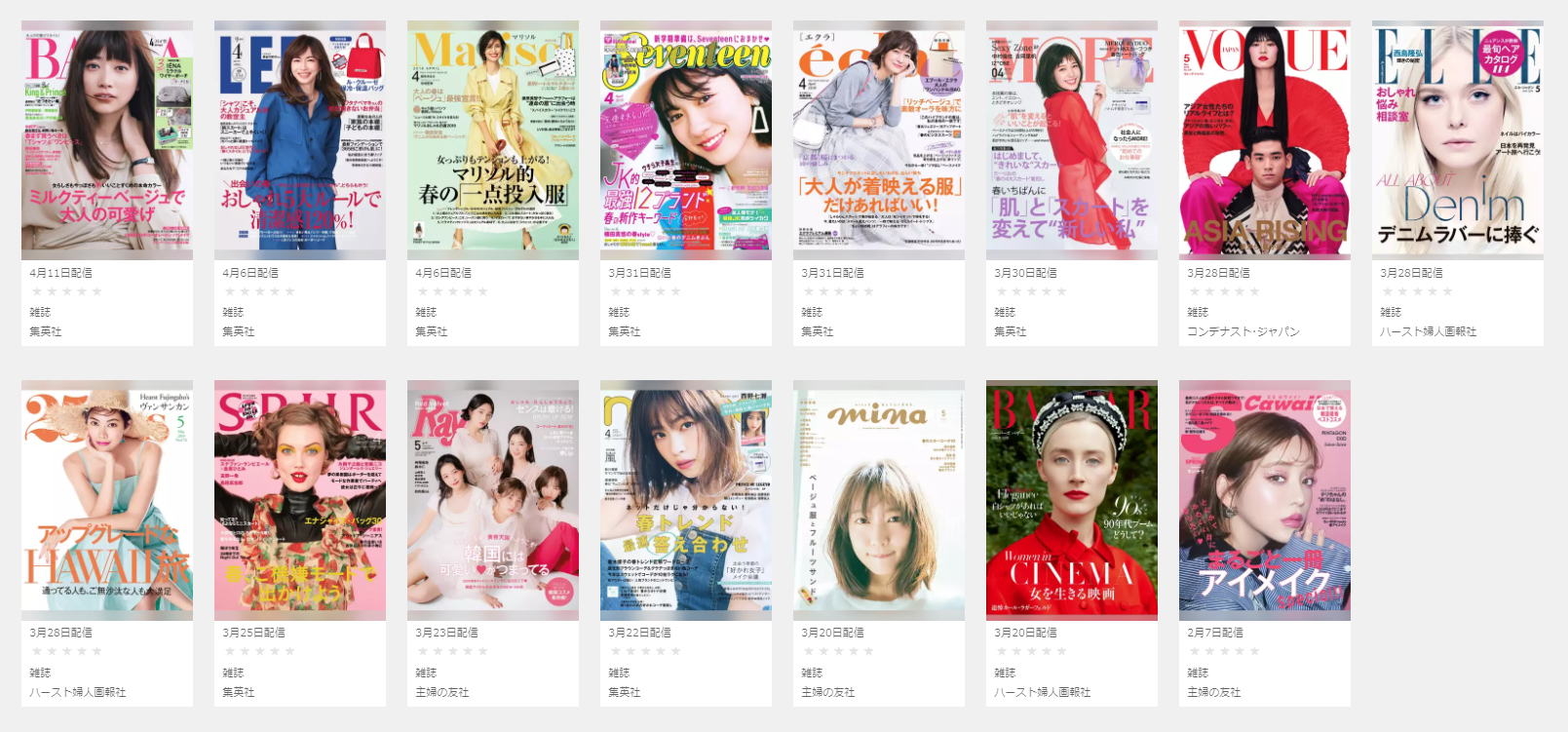
Task: Open the Seventeen magazine card
Action: [686, 141]
